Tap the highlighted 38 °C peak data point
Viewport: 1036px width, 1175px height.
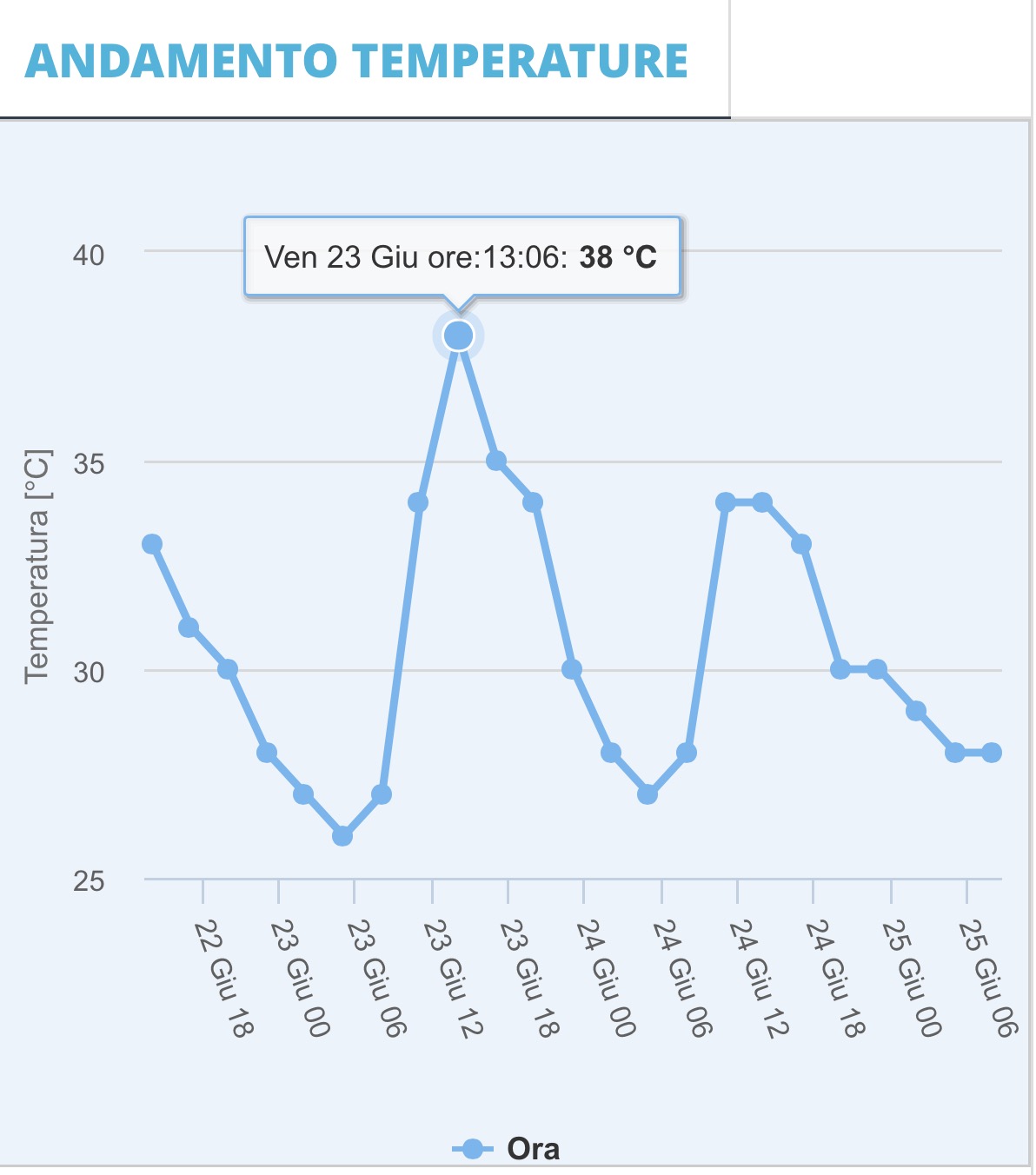[x=458, y=335]
